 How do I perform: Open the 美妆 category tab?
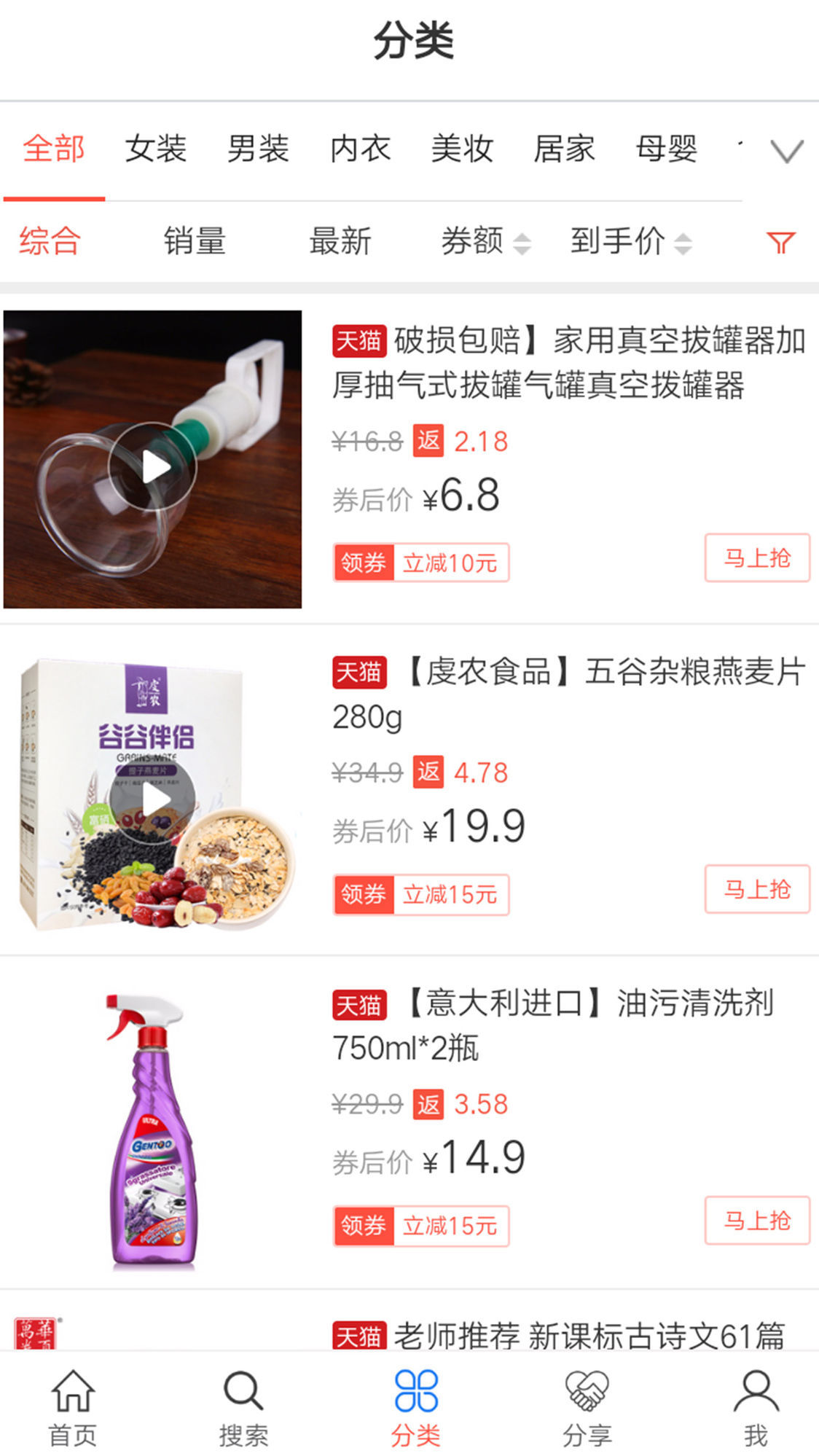462,149
